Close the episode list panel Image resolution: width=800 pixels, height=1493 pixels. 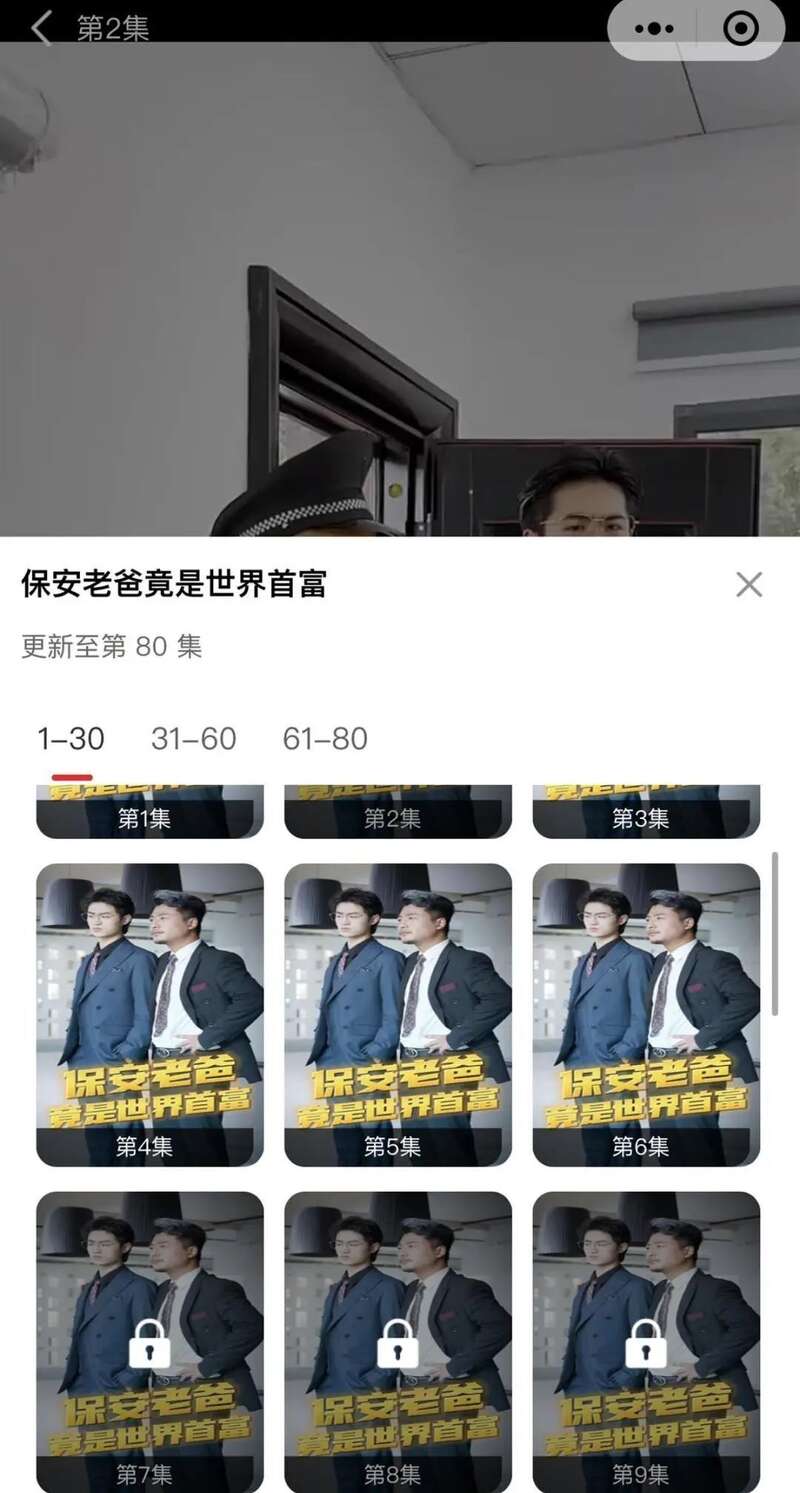point(749,585)
